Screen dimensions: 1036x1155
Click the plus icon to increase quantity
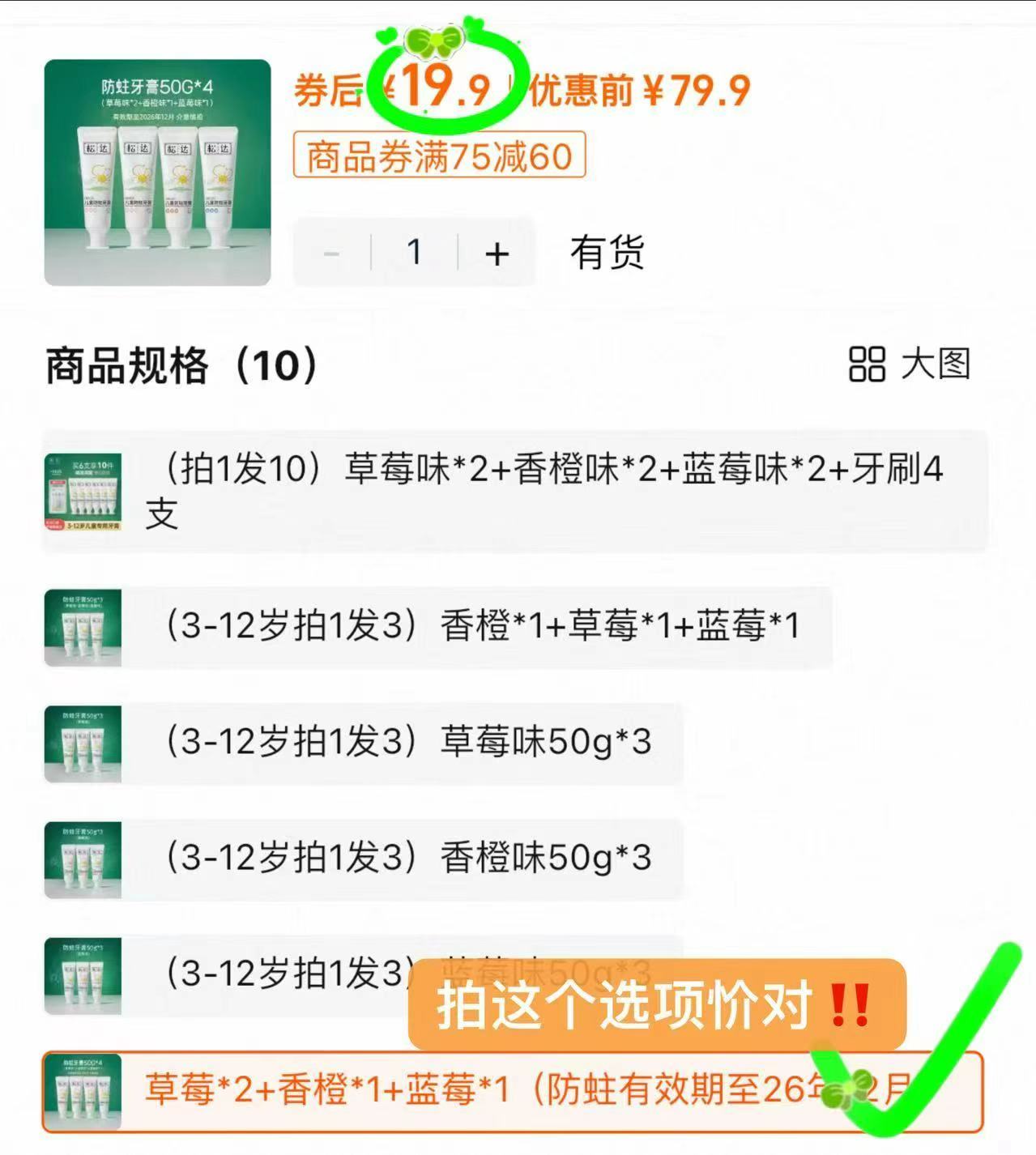(497, 252)
